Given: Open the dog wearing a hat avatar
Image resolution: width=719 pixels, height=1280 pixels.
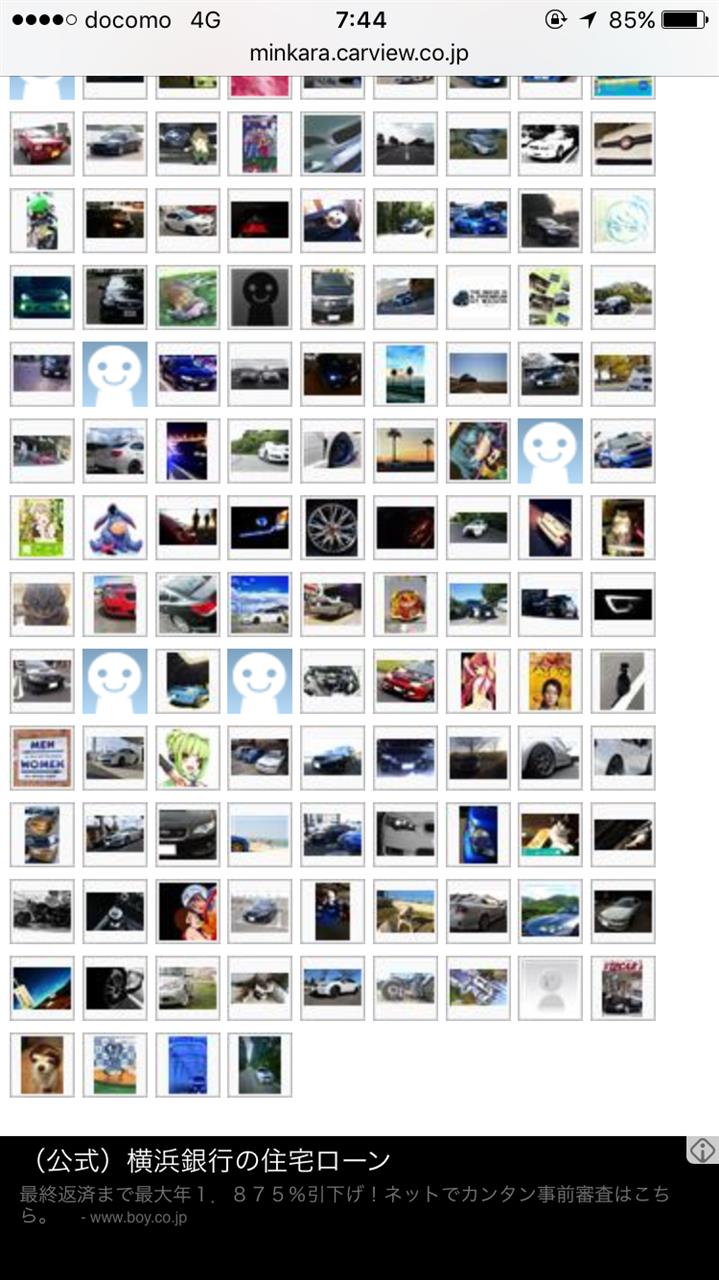Looking at the screenshot, I should [42, 1065].
